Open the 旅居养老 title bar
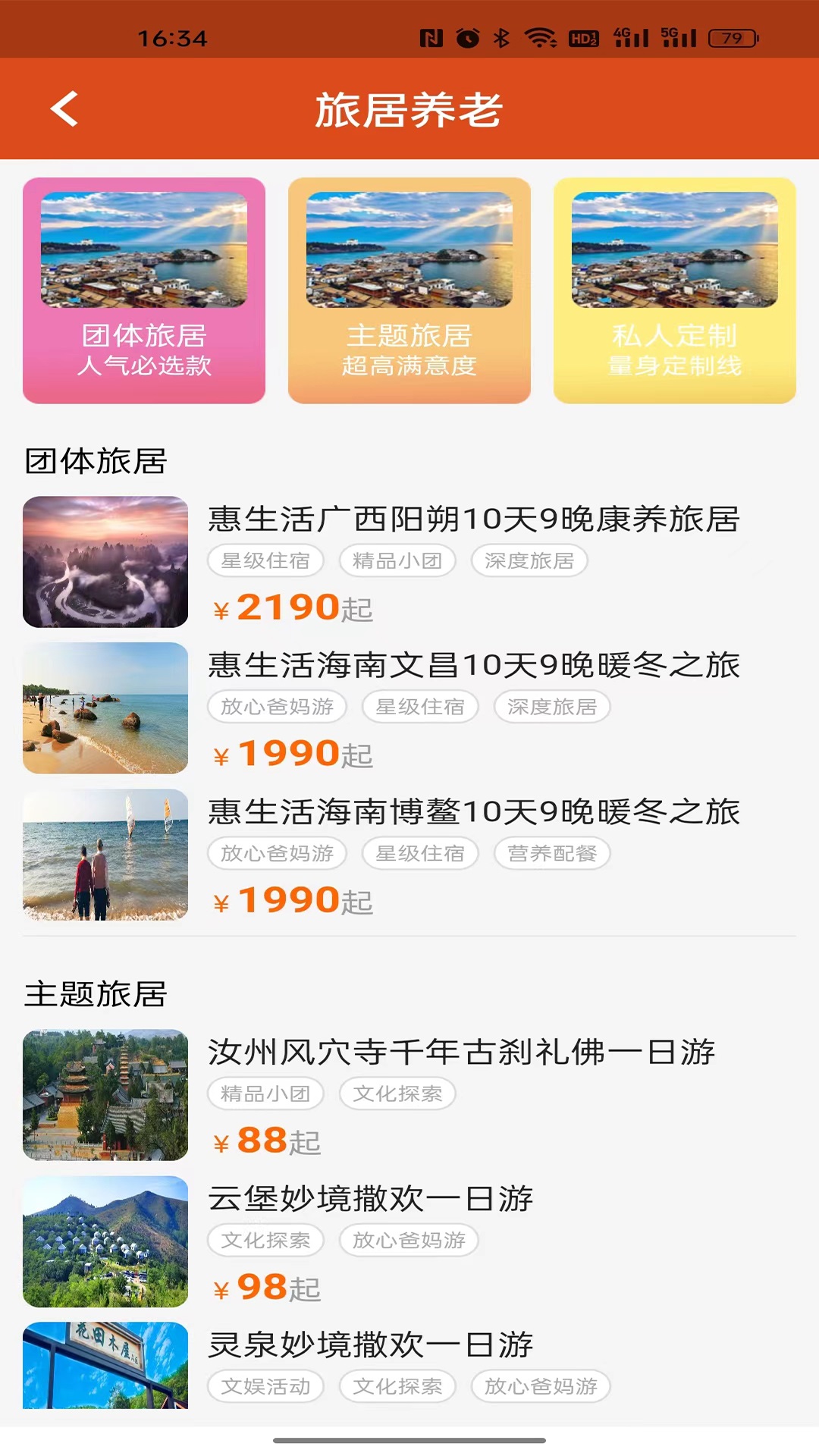 point(409,110)
